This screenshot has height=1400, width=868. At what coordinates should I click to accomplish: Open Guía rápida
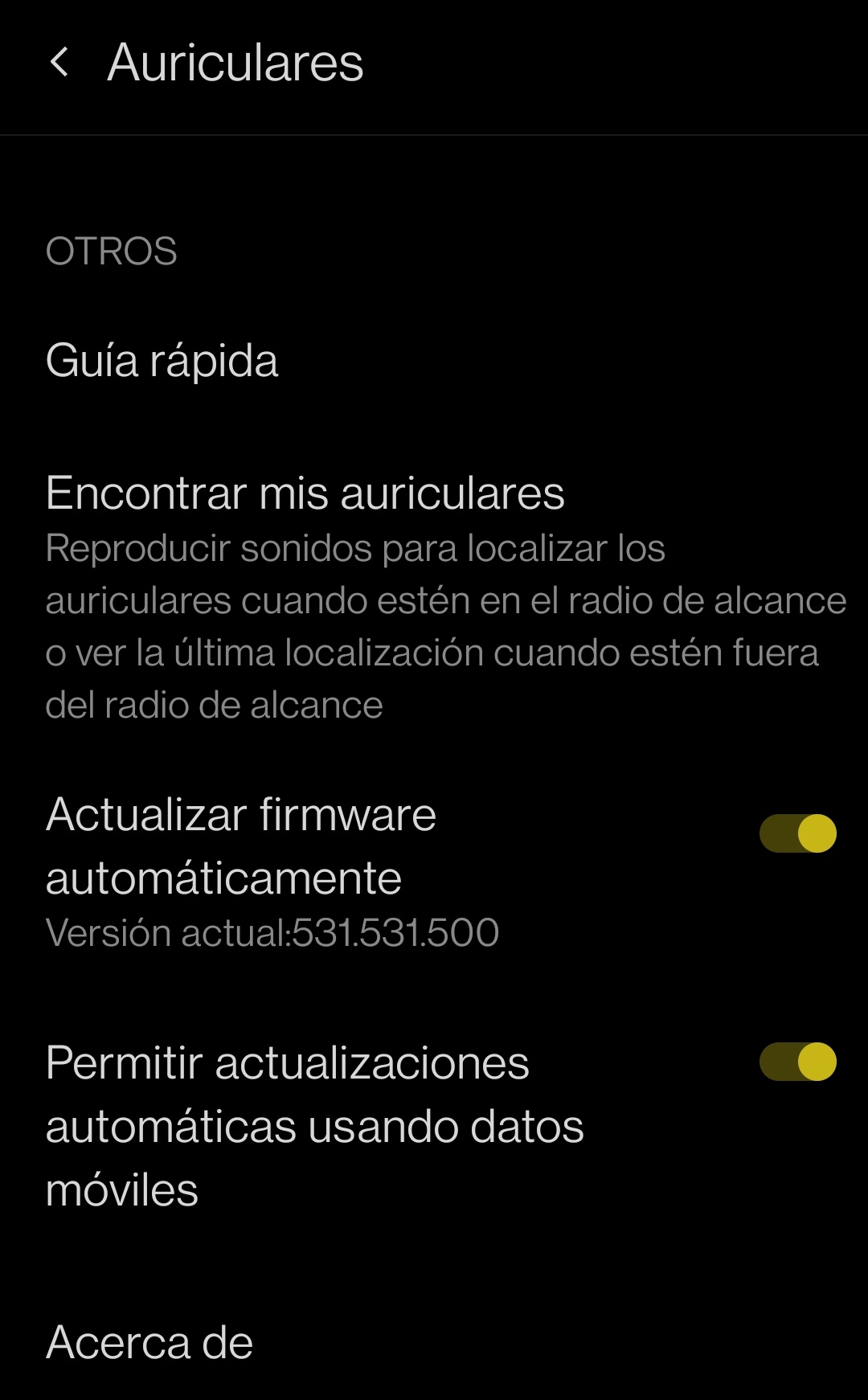pyautogui.click(x=162, y=360)
